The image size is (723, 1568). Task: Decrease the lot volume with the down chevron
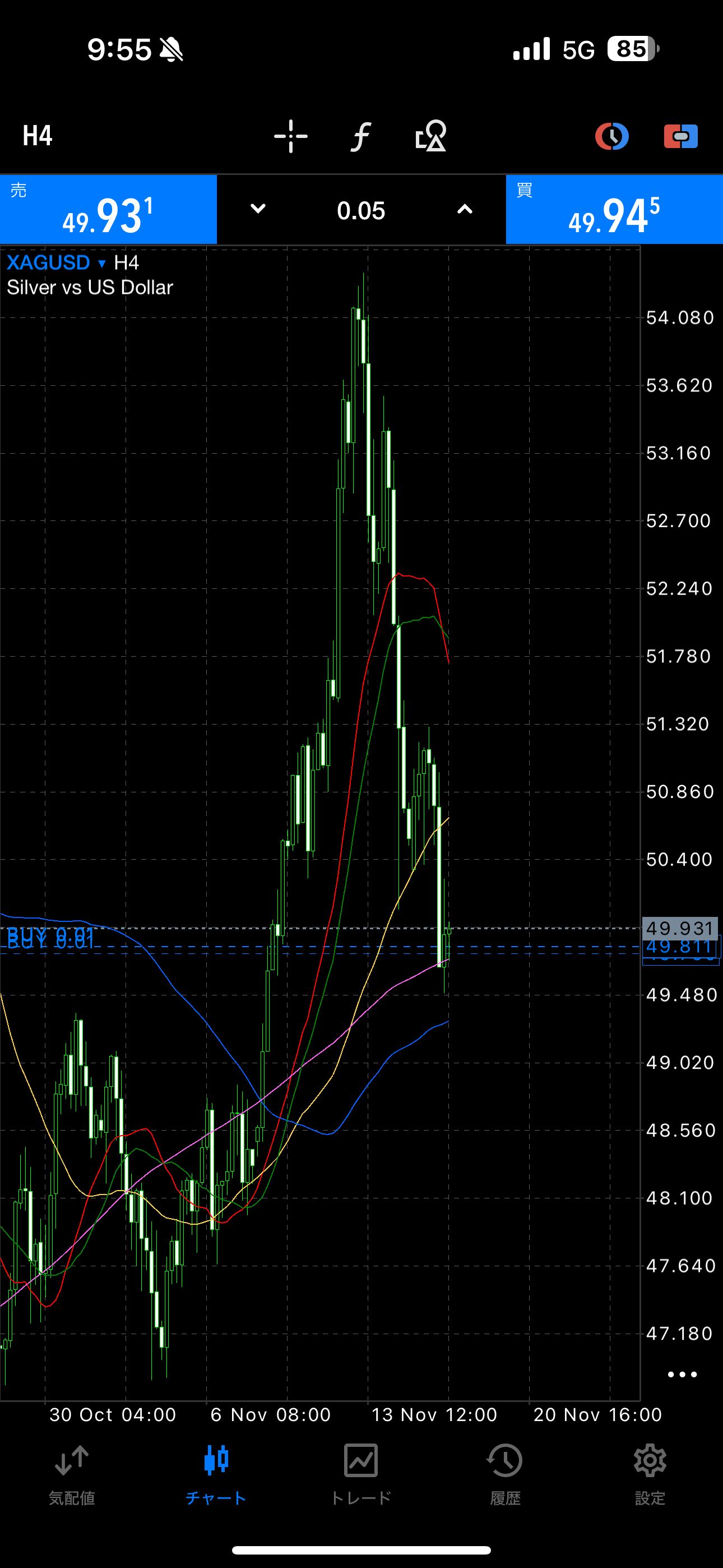tap(258, 209)
